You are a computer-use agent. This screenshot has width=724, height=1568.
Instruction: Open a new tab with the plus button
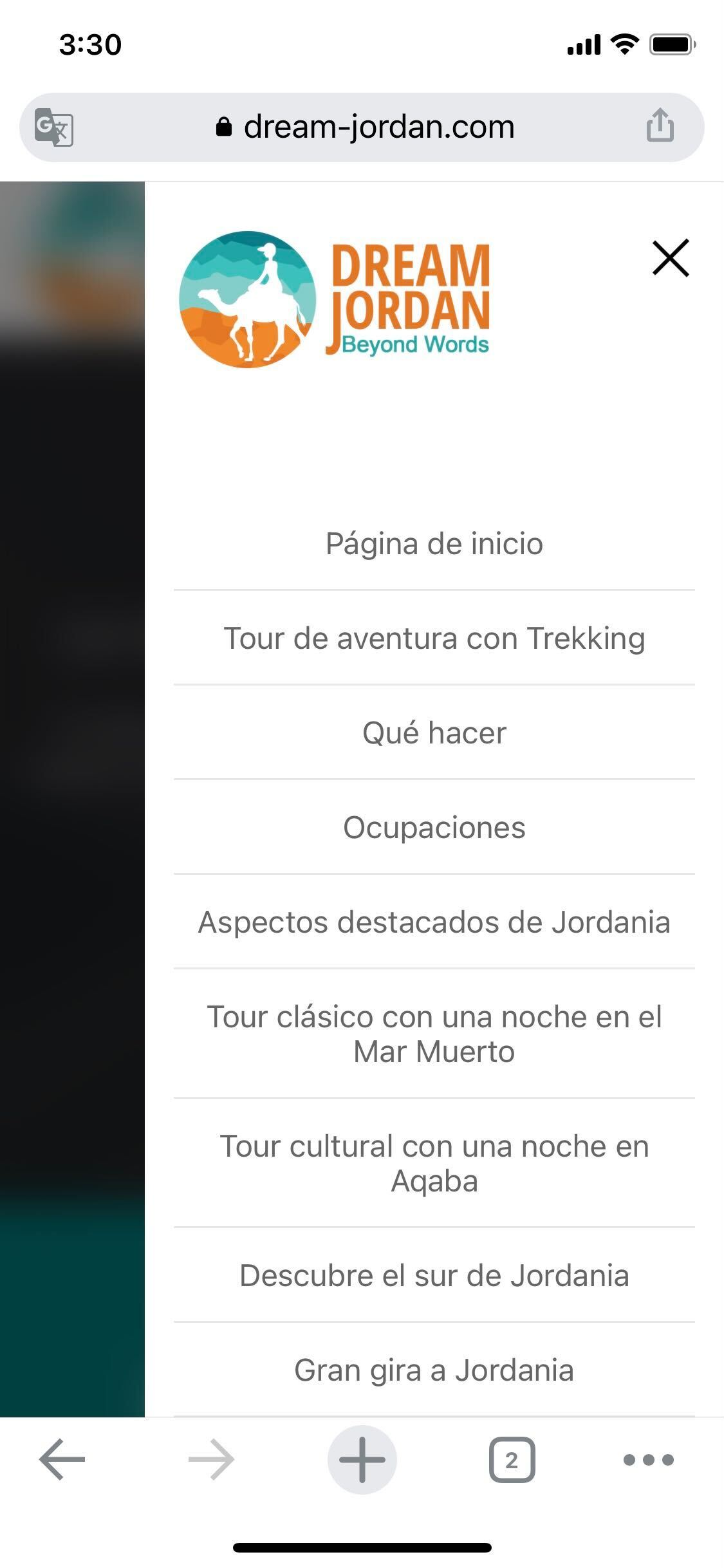(x=362, y=1459)
